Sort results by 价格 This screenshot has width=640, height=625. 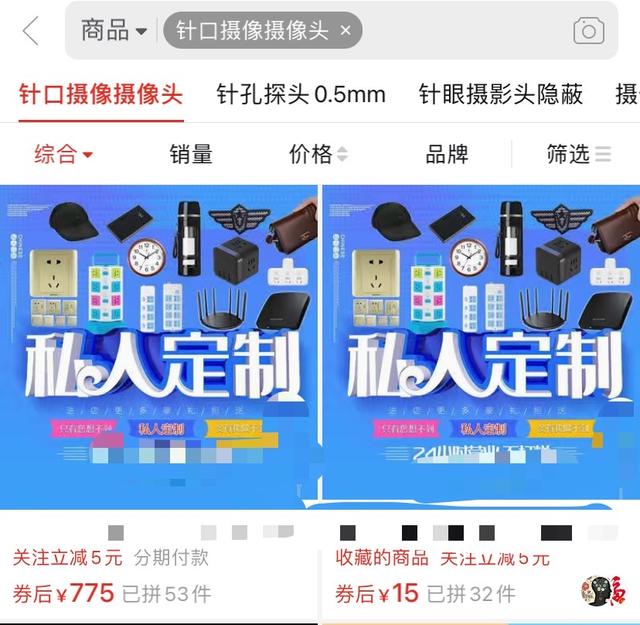click(318, 154)
